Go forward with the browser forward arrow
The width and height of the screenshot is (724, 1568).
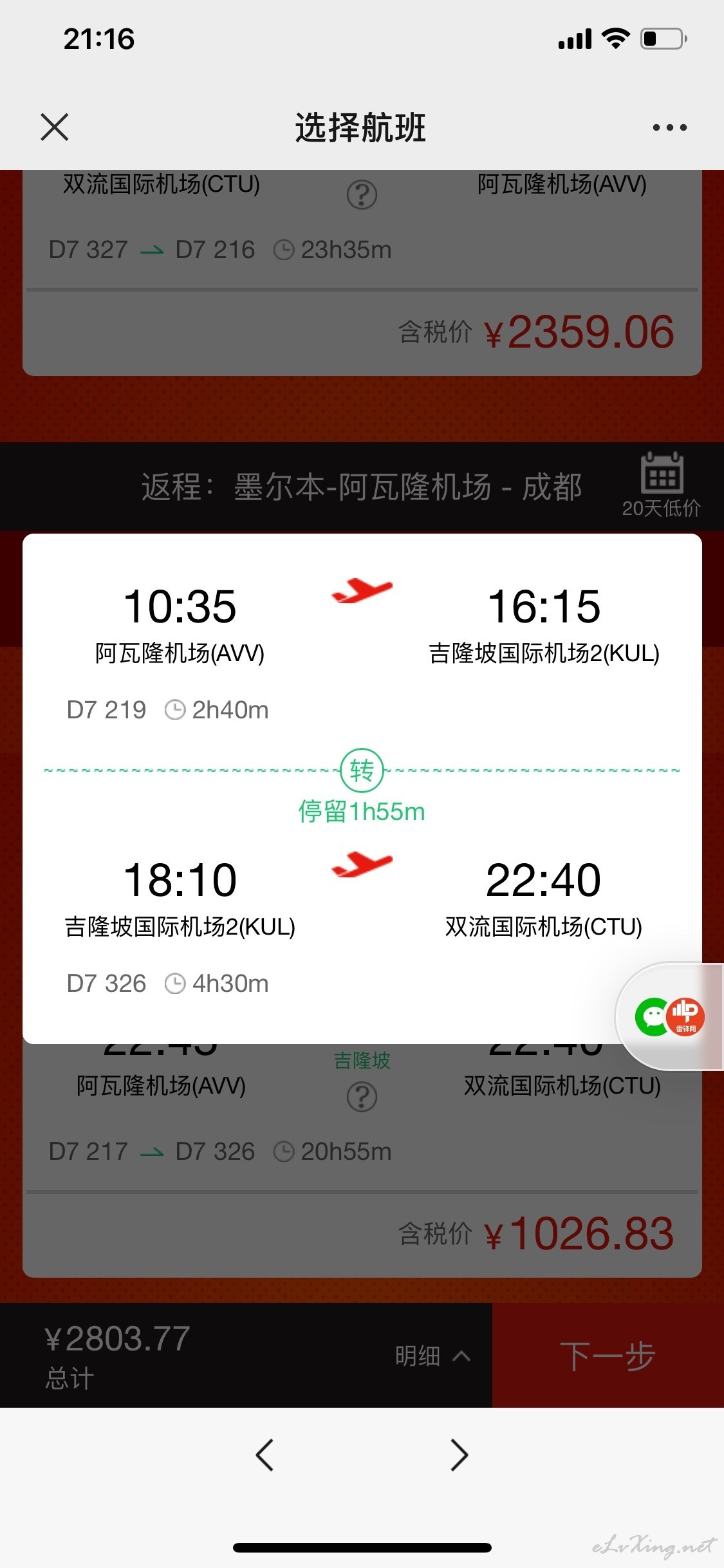[x=459, y=1455]
